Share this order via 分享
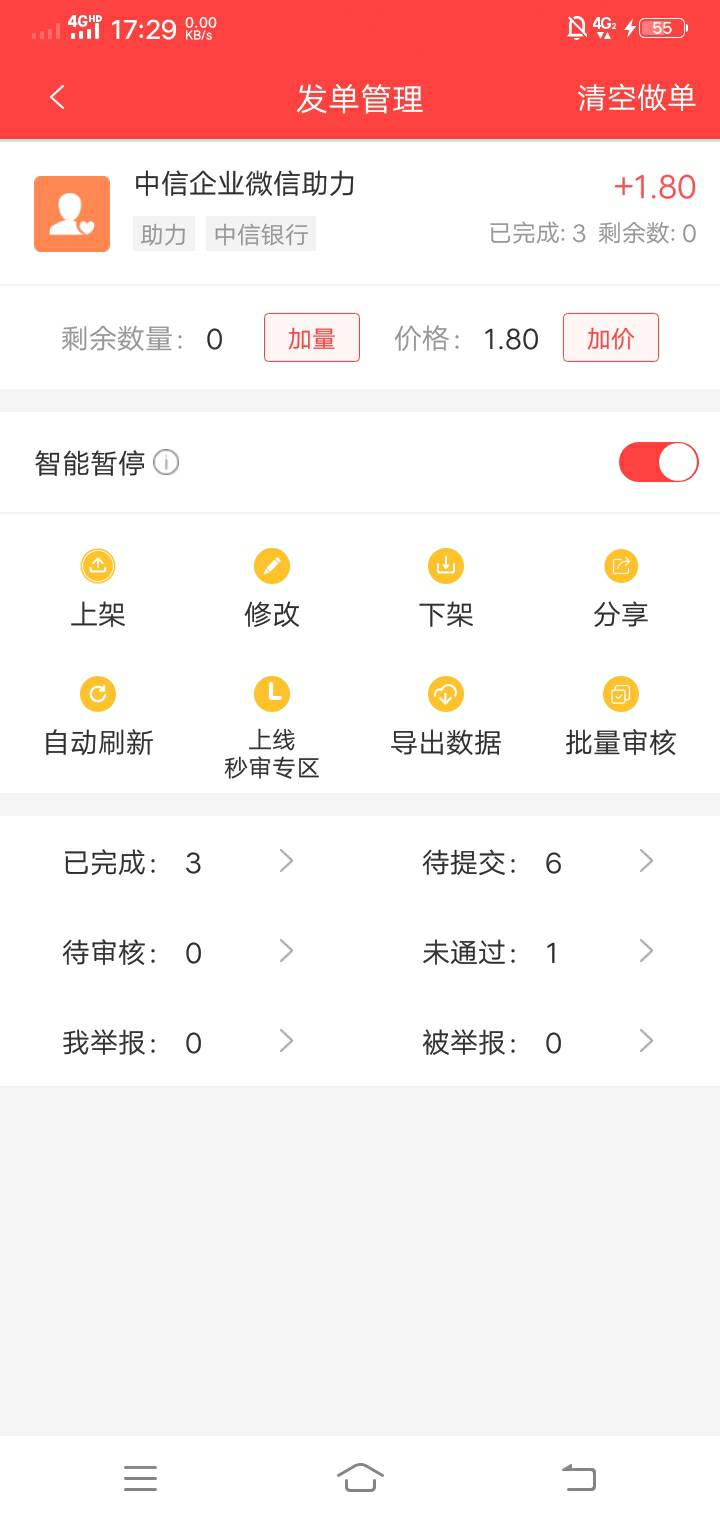The height and width of the screenshot is (1520, 720). (x=621, y=590)
